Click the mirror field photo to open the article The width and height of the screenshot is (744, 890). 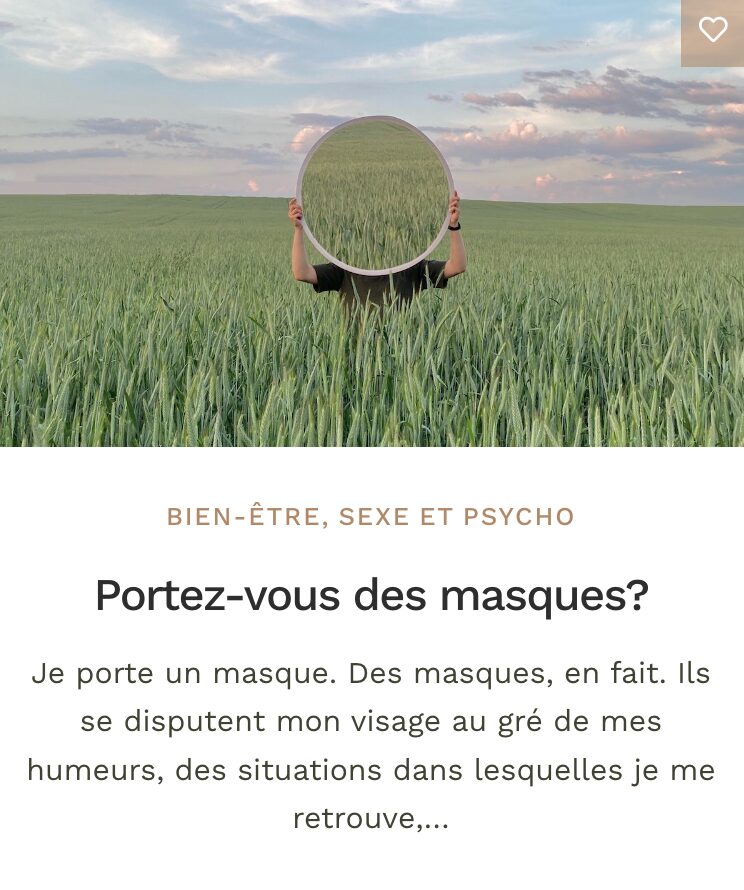372,225
